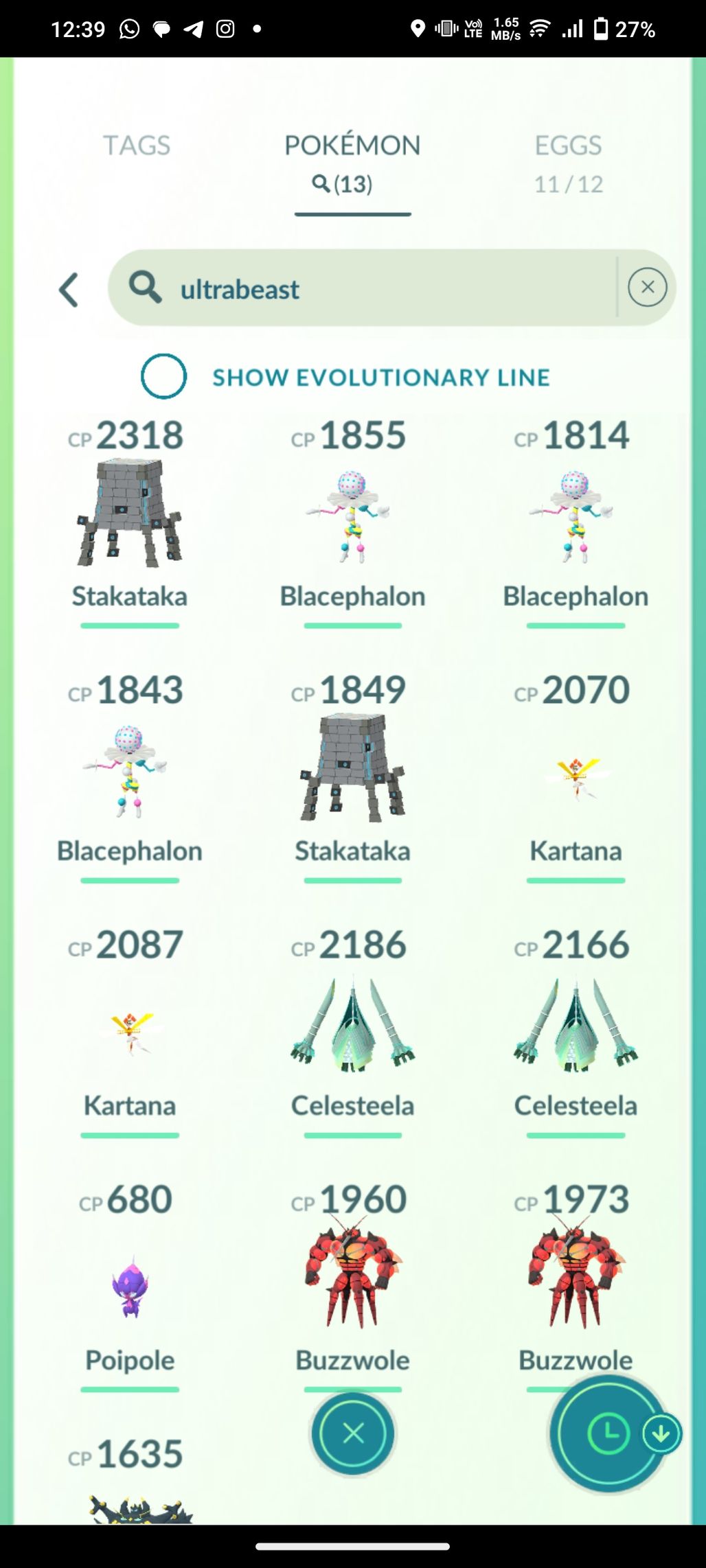Open Blacephalon with CP 1855
The image size is (706, 1568).
(352, 515)
